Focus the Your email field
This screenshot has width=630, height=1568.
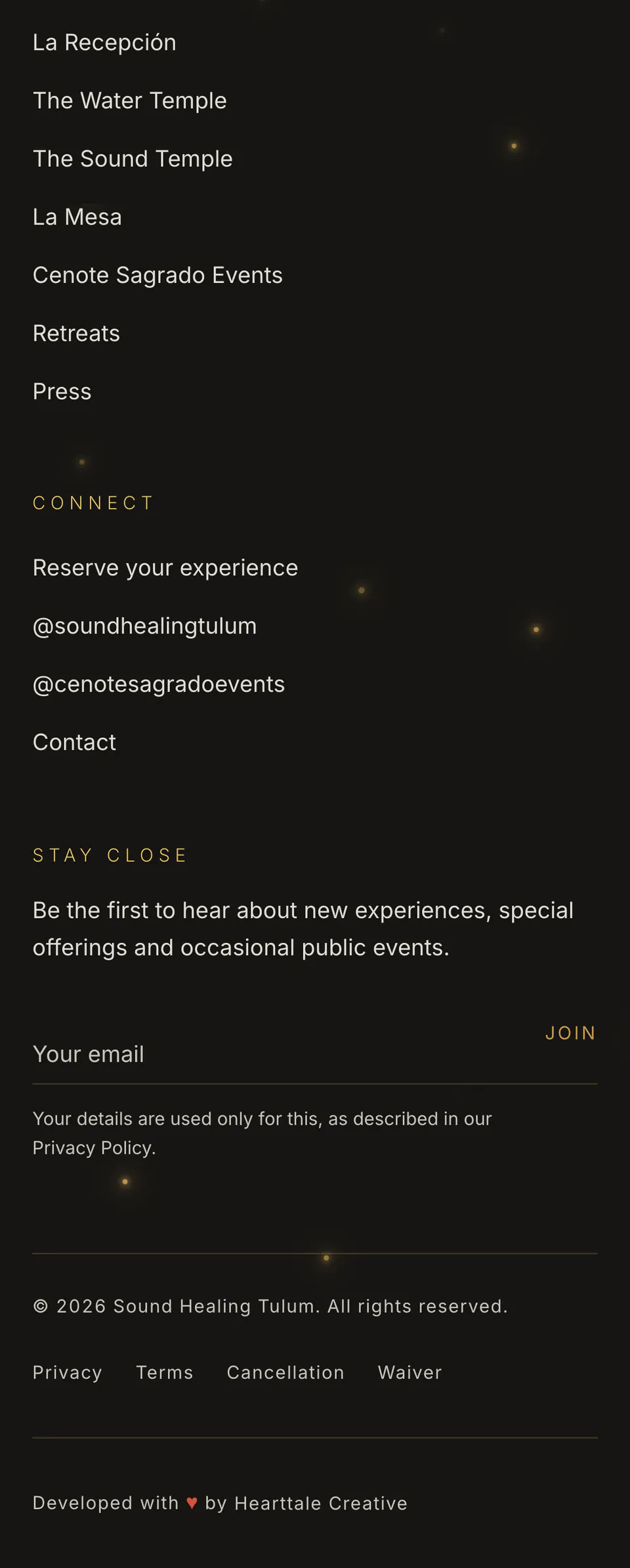click(282, 1054)
